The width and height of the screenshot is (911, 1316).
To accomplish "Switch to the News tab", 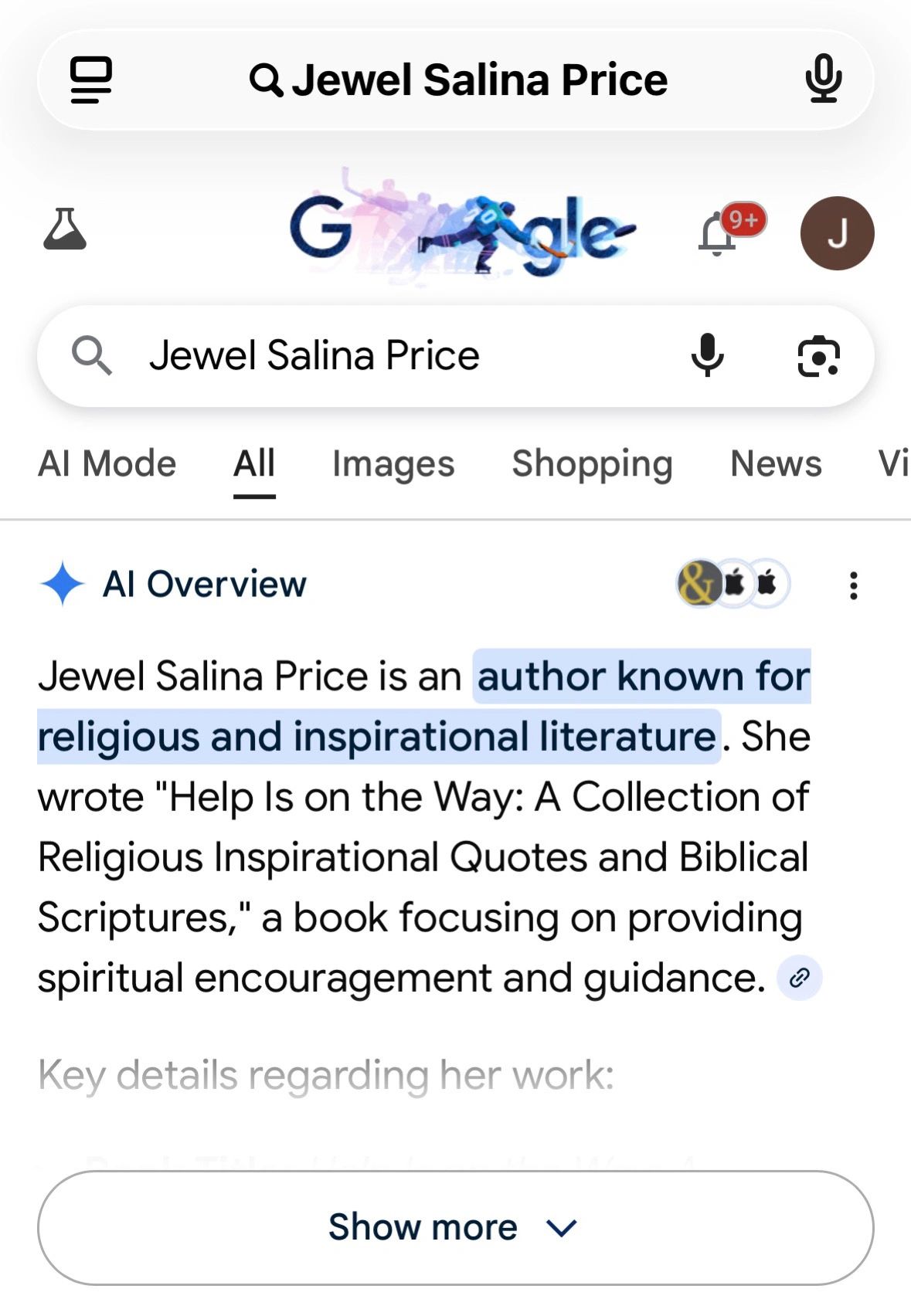I will pos(776,464).
